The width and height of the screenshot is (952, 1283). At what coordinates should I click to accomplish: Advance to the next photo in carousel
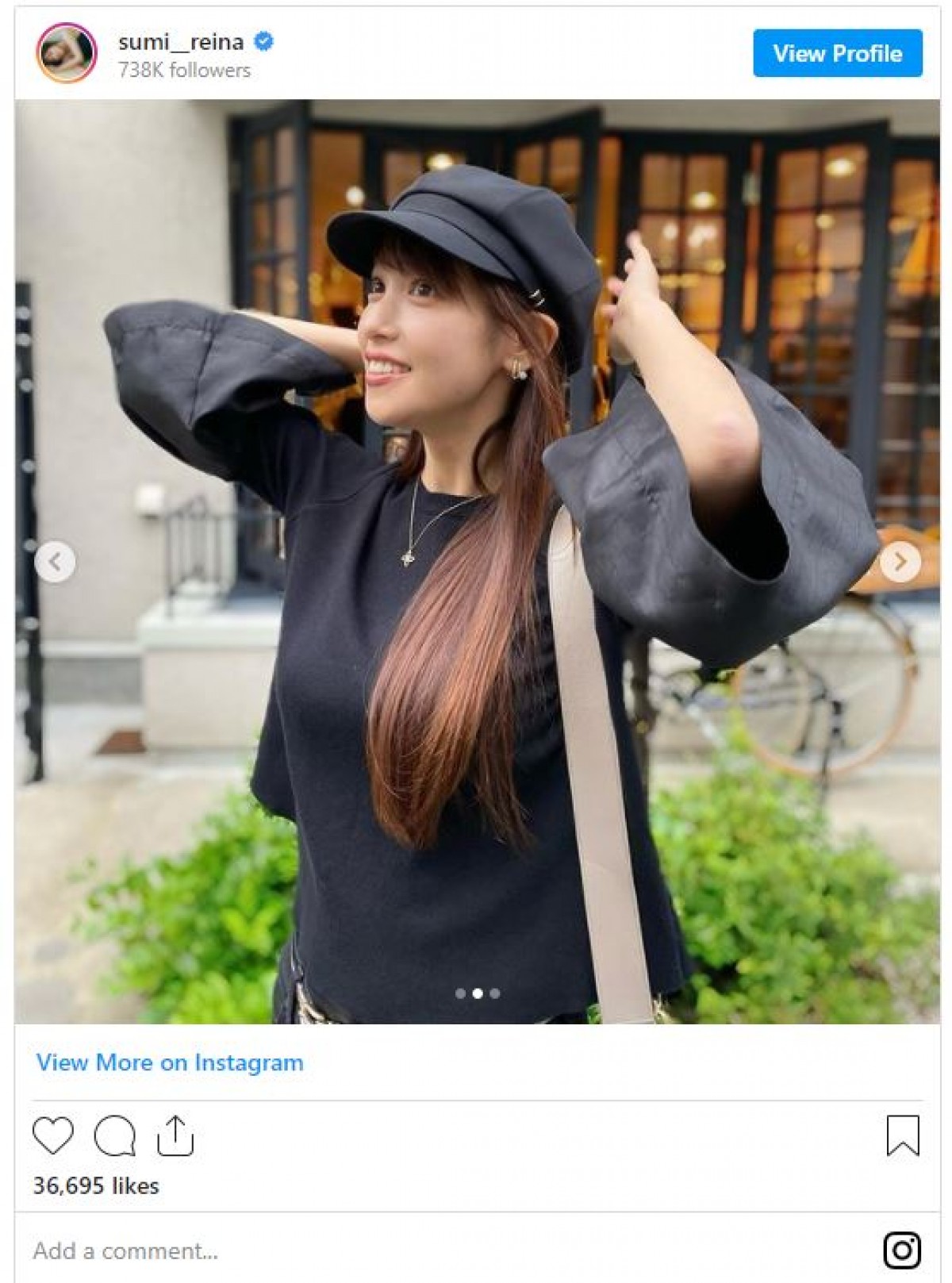[900, 562]
